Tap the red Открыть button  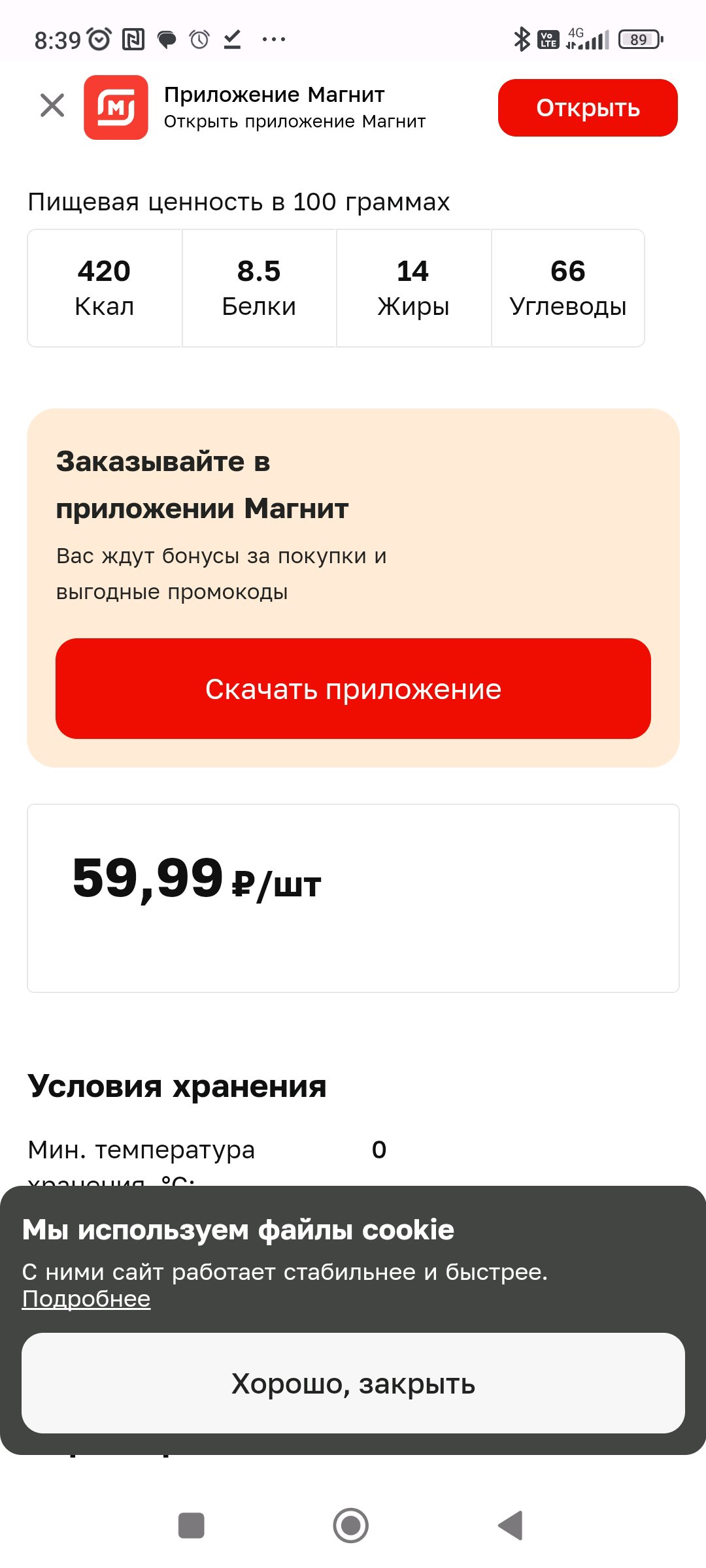click(588, 108)
